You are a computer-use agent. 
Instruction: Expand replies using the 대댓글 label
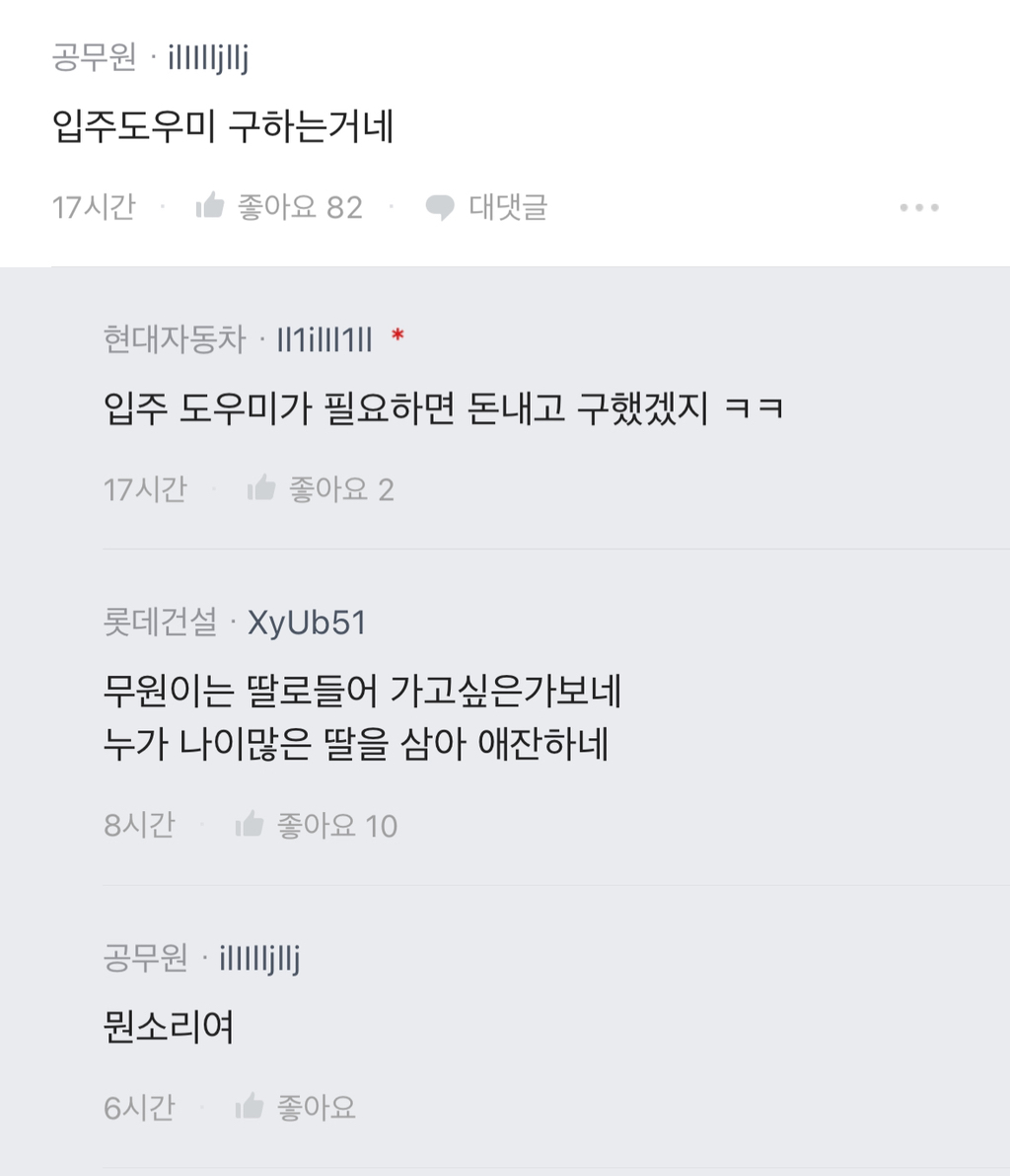point(505,205)
